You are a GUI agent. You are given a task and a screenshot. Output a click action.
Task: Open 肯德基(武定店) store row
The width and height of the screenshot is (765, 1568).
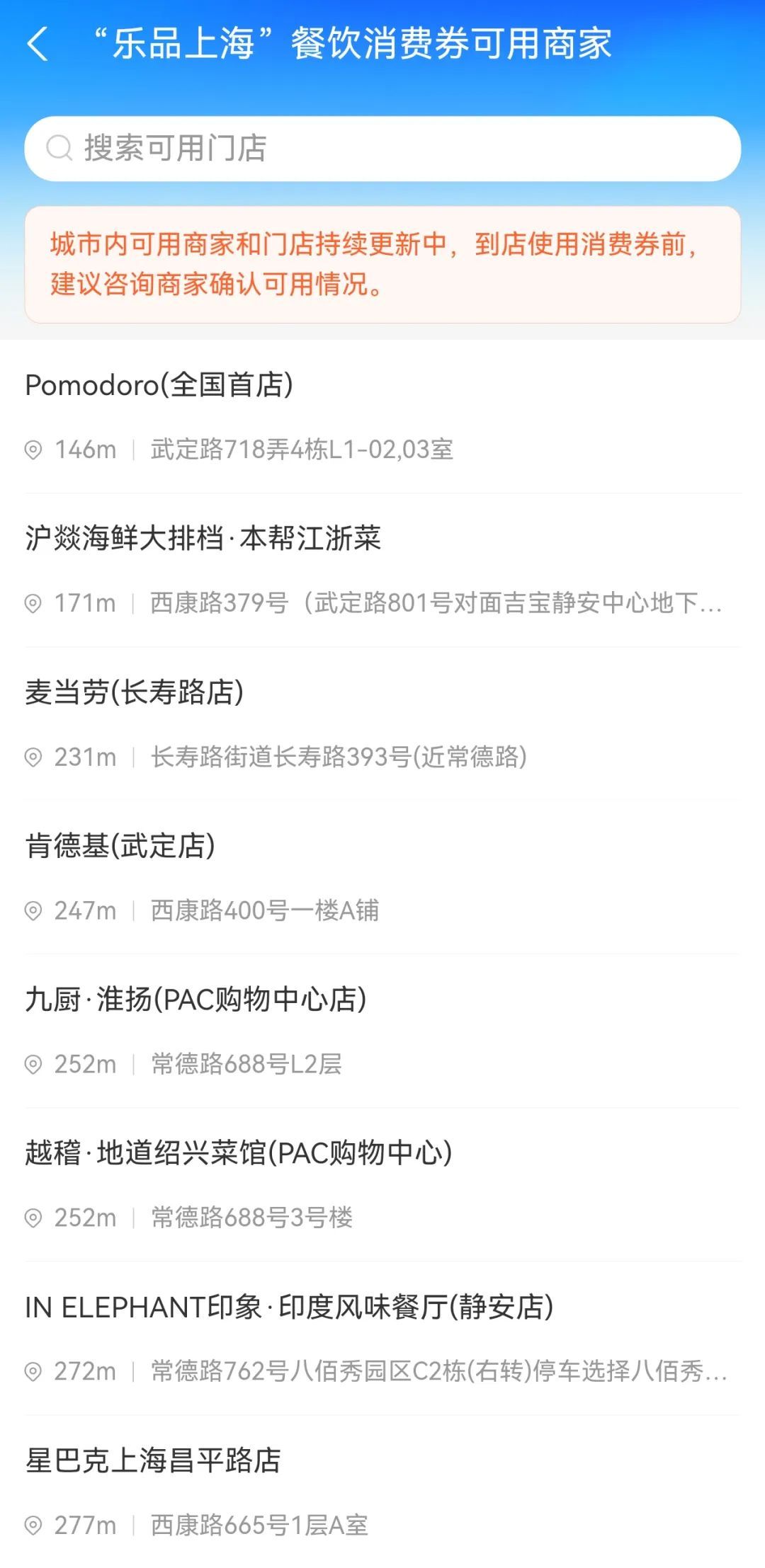pos(382,876)
